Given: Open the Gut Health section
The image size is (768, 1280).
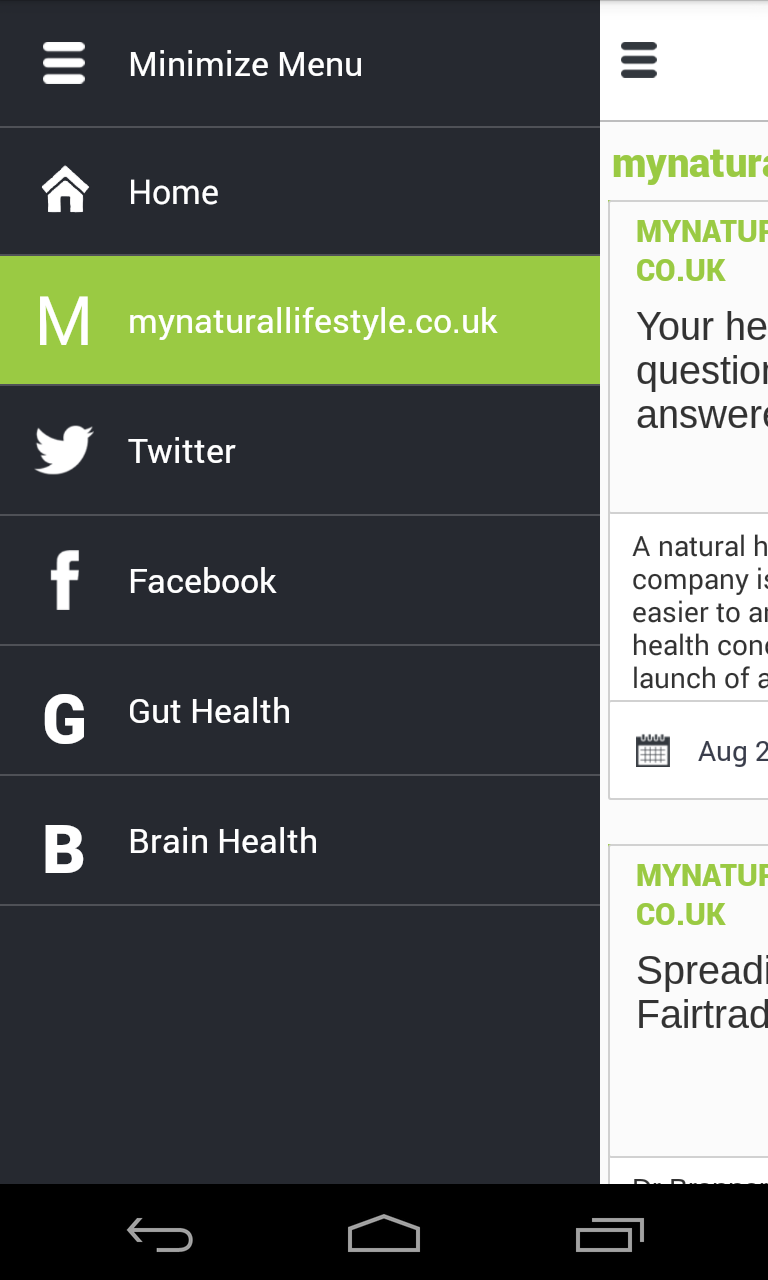Looking at the screenshot, I should (209, 711).
